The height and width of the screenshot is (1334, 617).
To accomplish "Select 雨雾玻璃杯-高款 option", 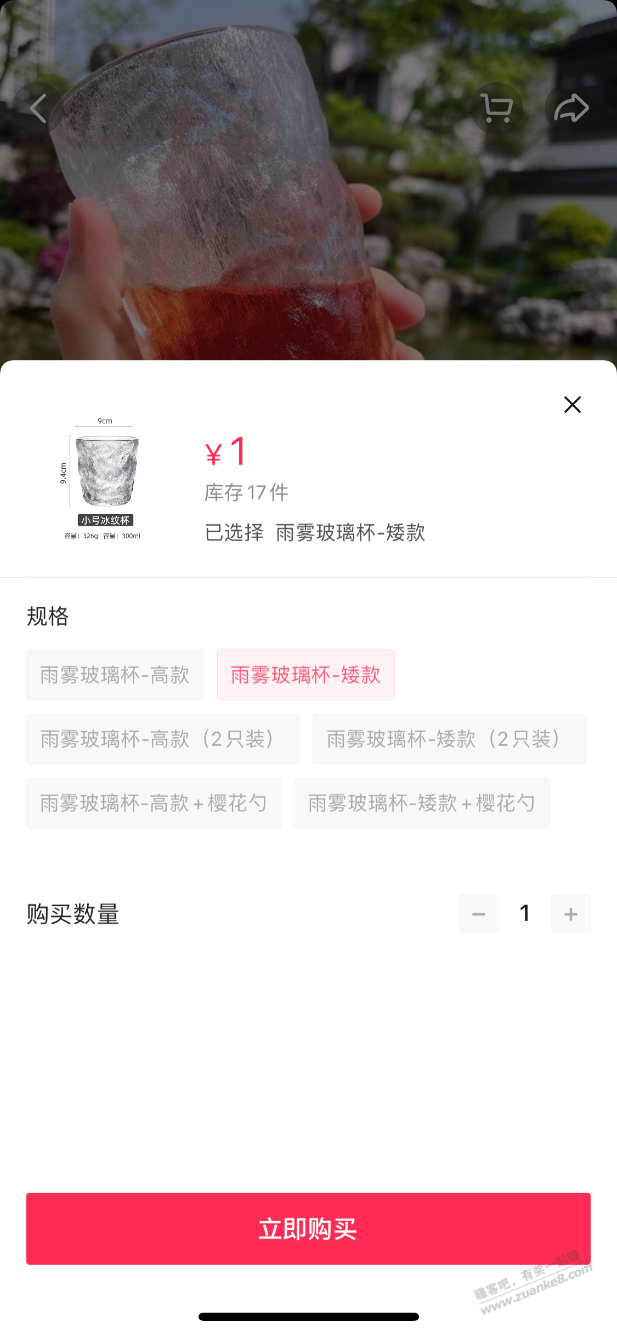I will pos(115,675).
